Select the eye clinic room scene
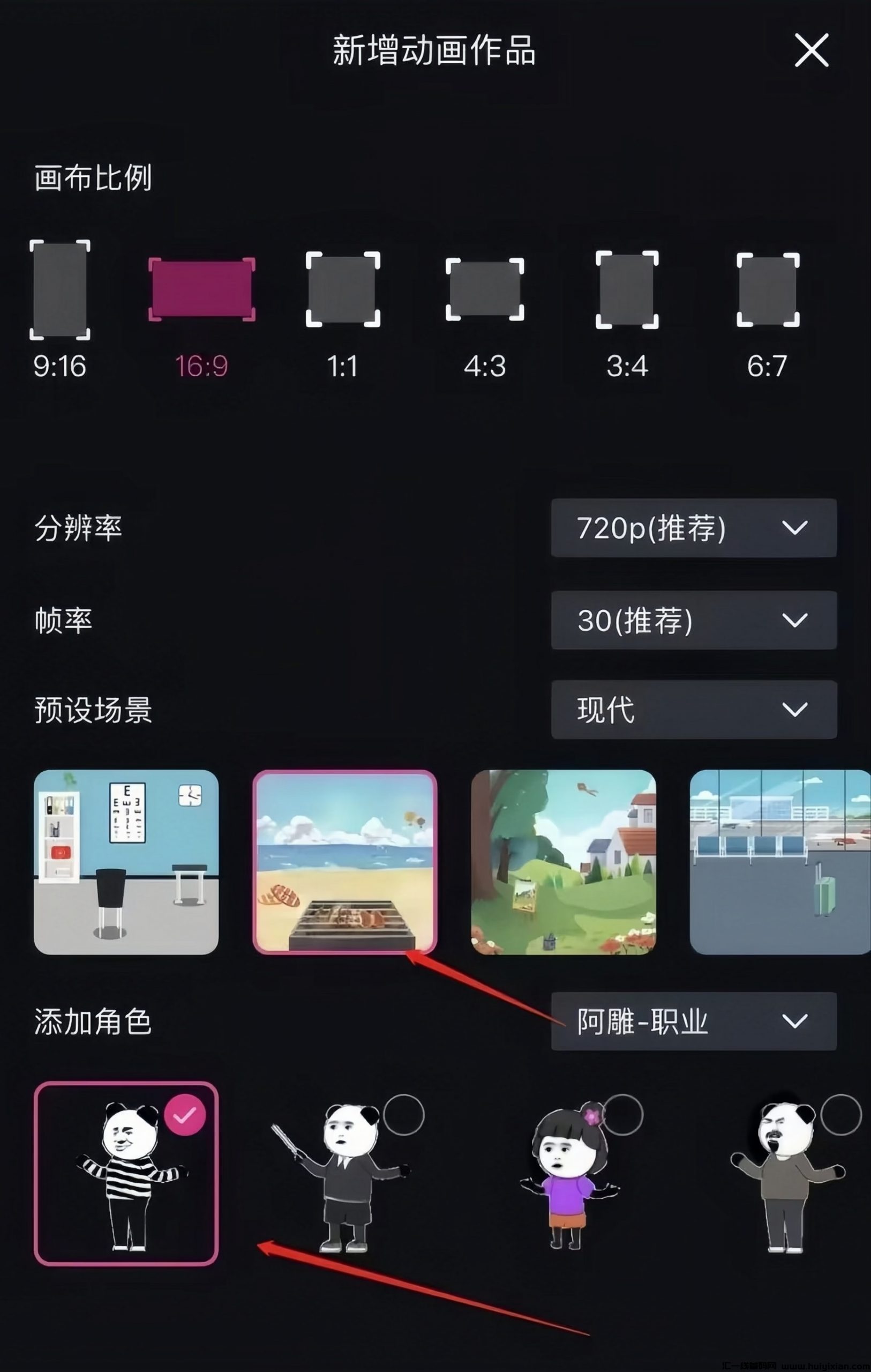Viewport: 871px width, 1372px height. click(126, 862)
